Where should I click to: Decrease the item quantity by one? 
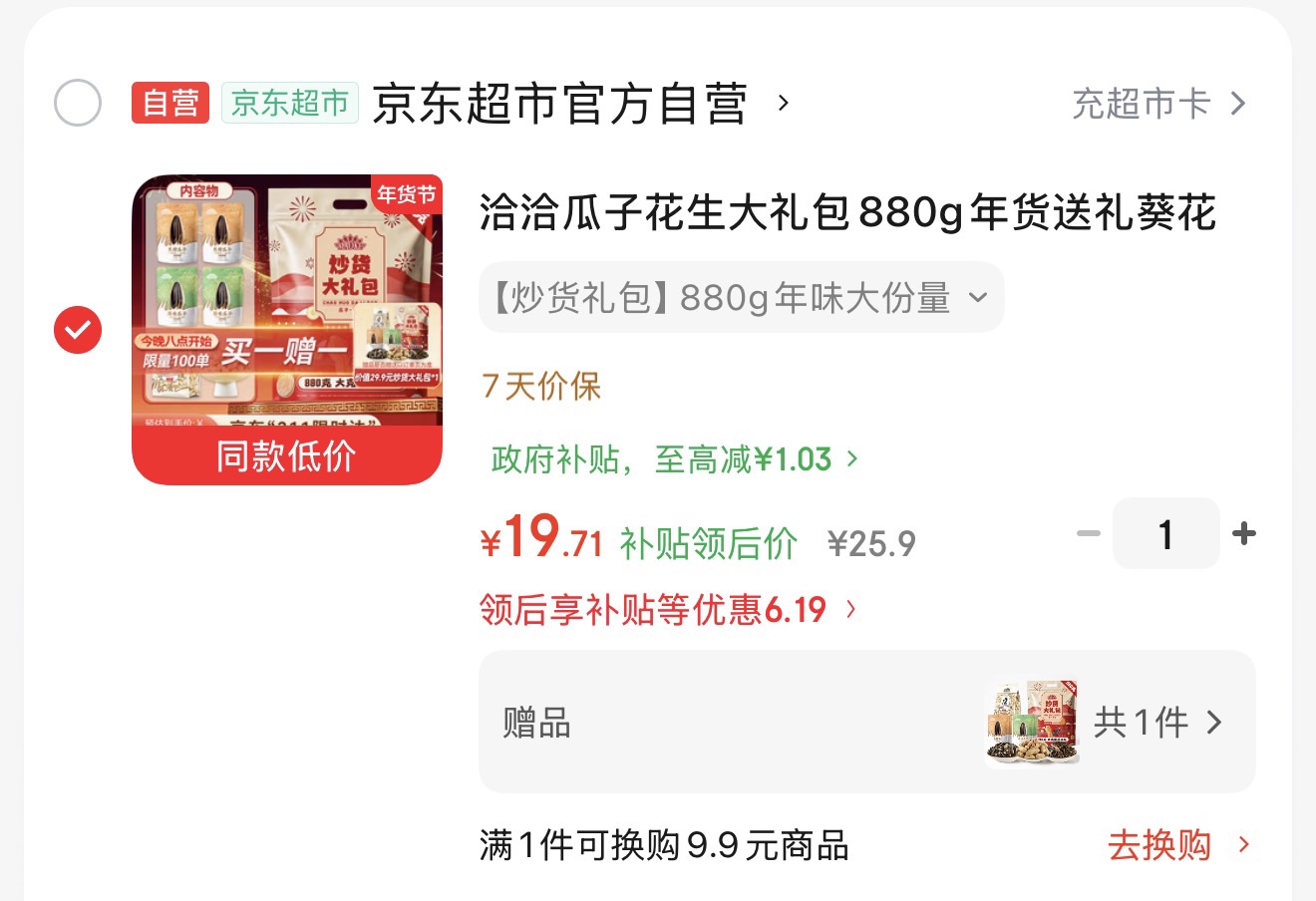(1088, 534)
